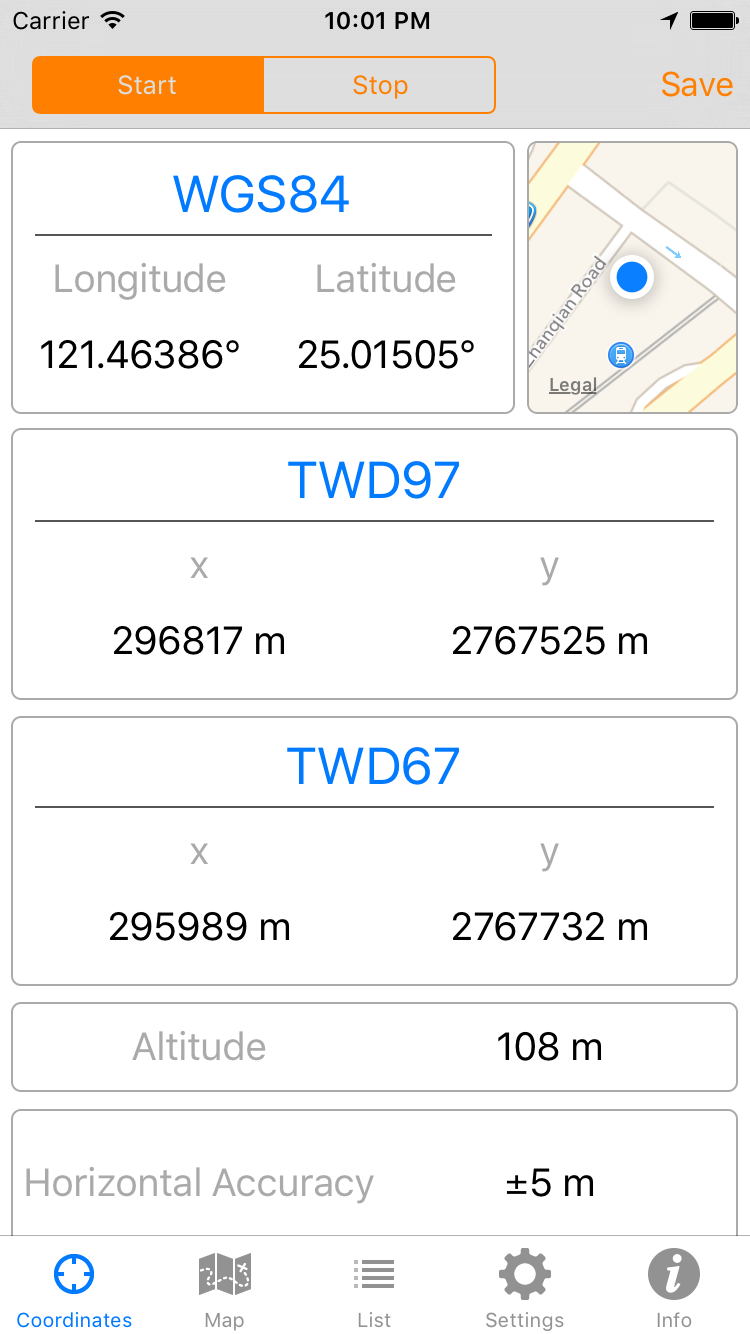Image resolution: width=750 pixels, height=1334 pixels.
Task: Open the Legal link on map
Action: [x=572, y=385]
